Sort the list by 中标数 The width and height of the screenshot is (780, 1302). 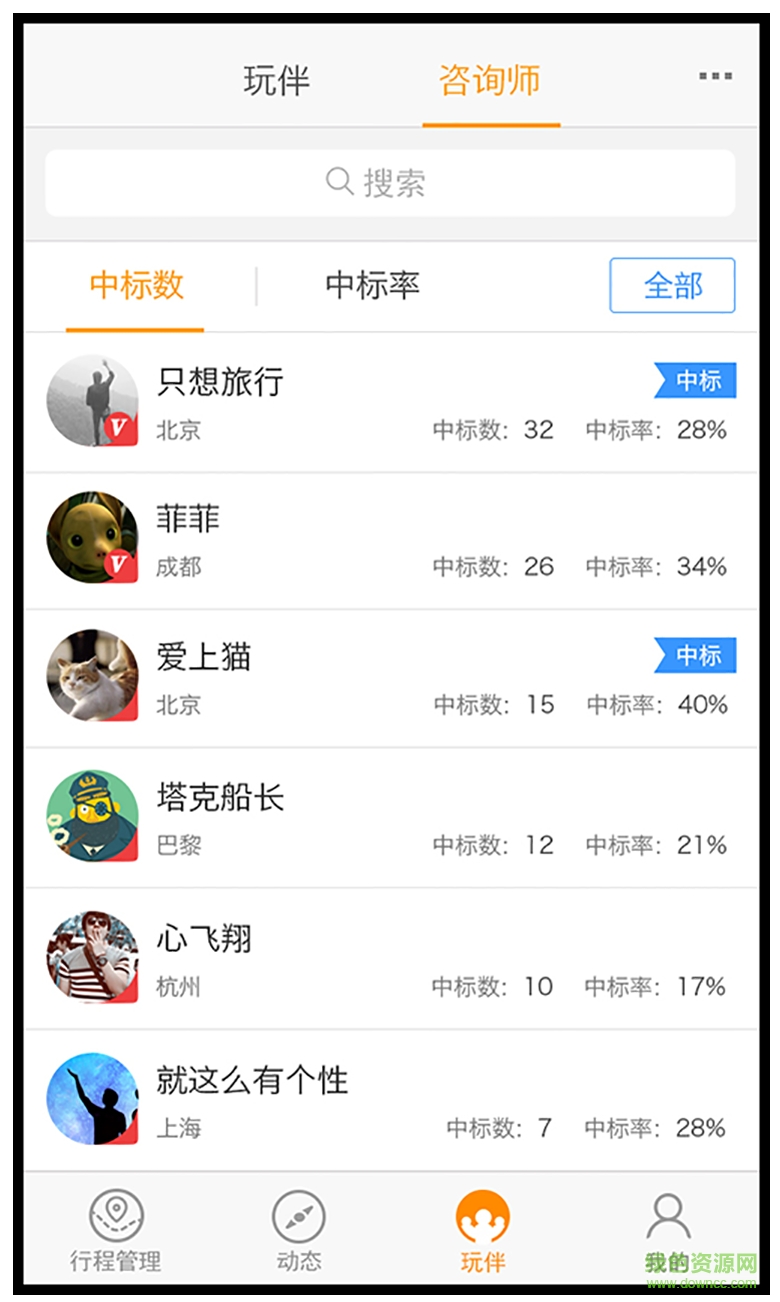click(136, 286)
